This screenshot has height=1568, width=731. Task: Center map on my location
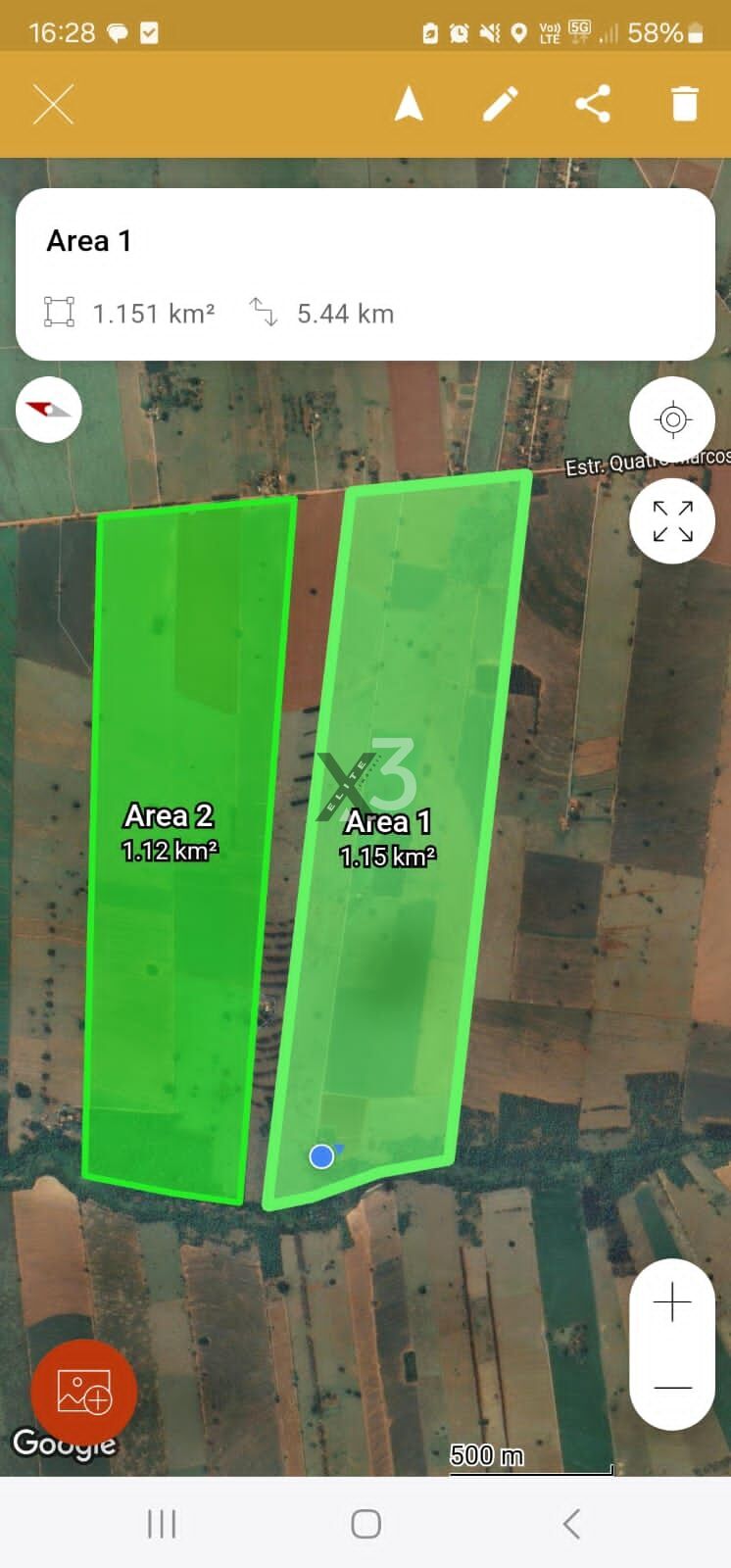[672, 419]
